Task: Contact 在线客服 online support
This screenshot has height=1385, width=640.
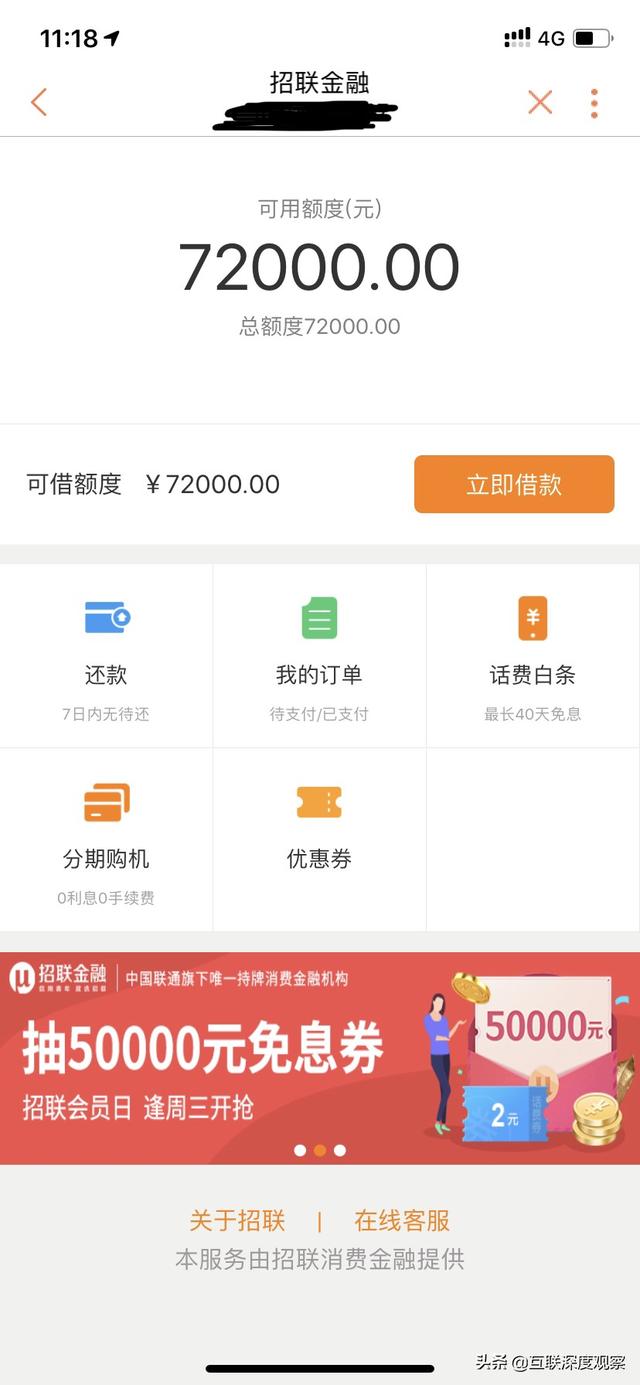Action: click(x=402, y=1221)
